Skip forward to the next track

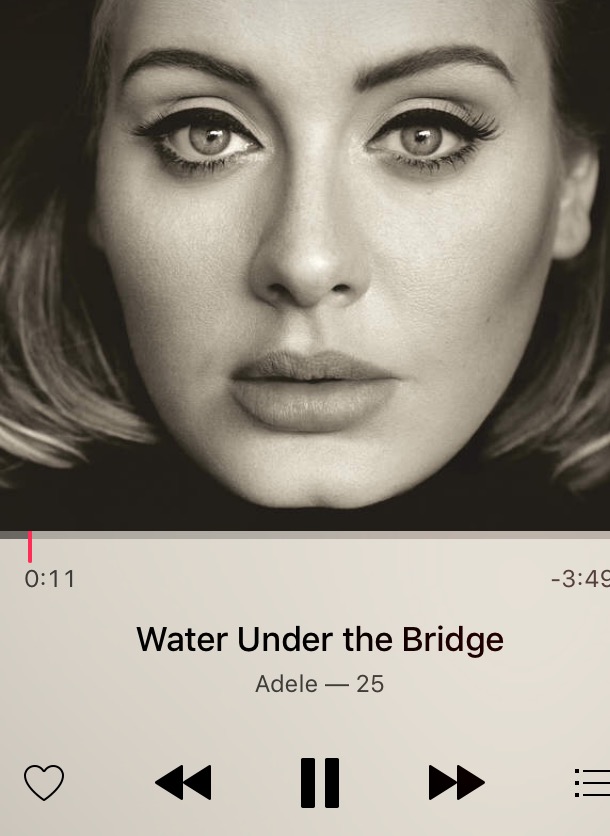pyautogui.click(x=456, y=782)
